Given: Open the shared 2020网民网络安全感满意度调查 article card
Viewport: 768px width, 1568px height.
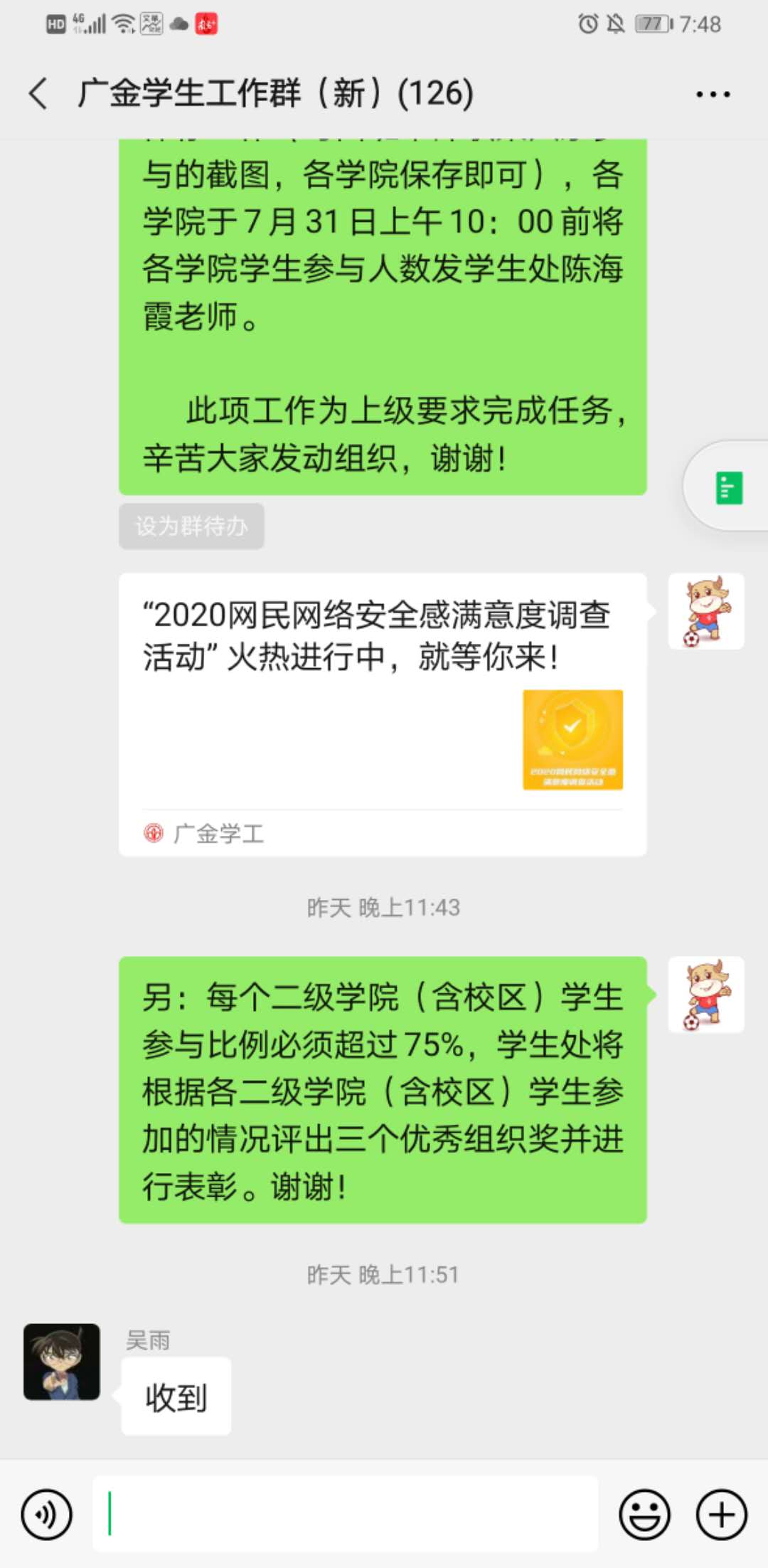Looking at the screenshot, I should (x=383, y=711).
